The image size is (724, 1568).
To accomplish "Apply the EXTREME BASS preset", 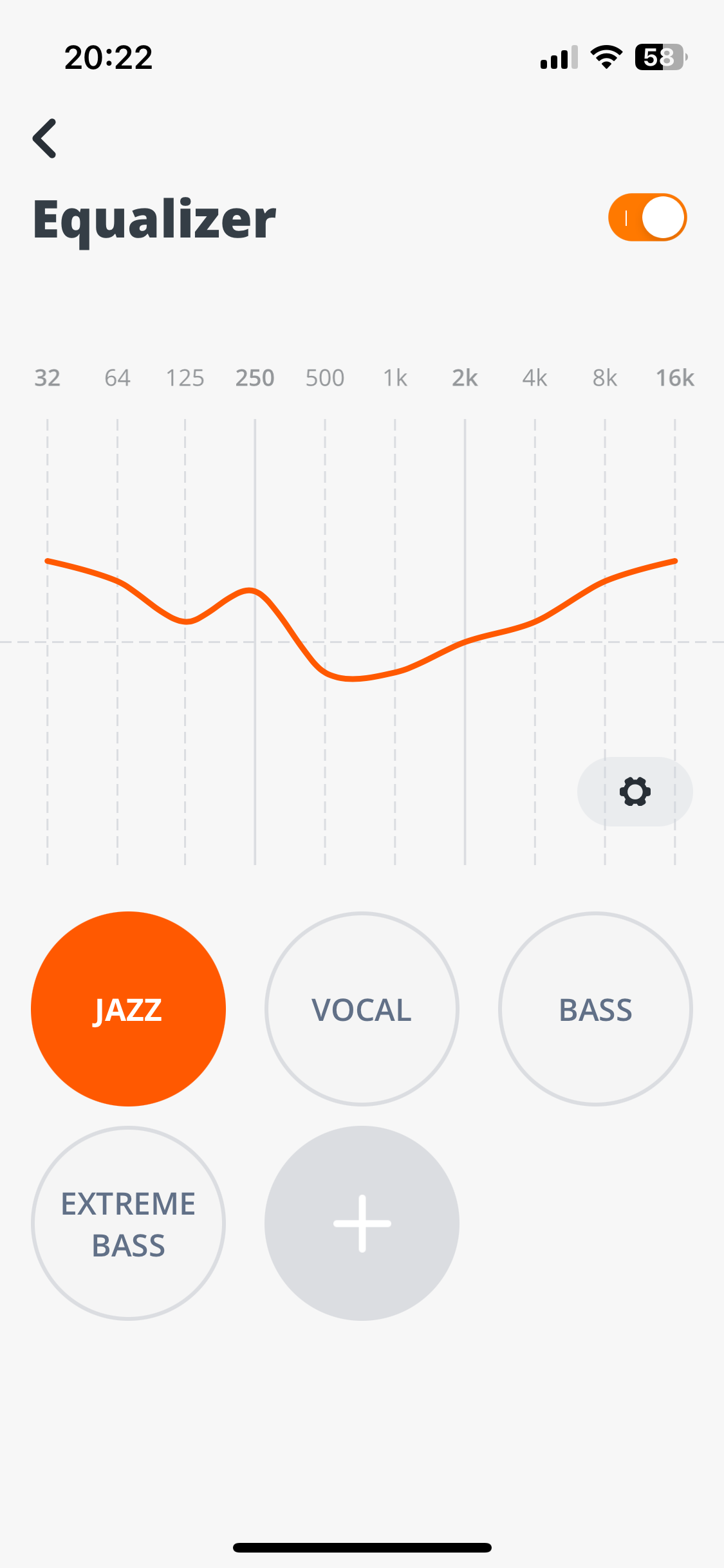I will [x=128, y=1223].
